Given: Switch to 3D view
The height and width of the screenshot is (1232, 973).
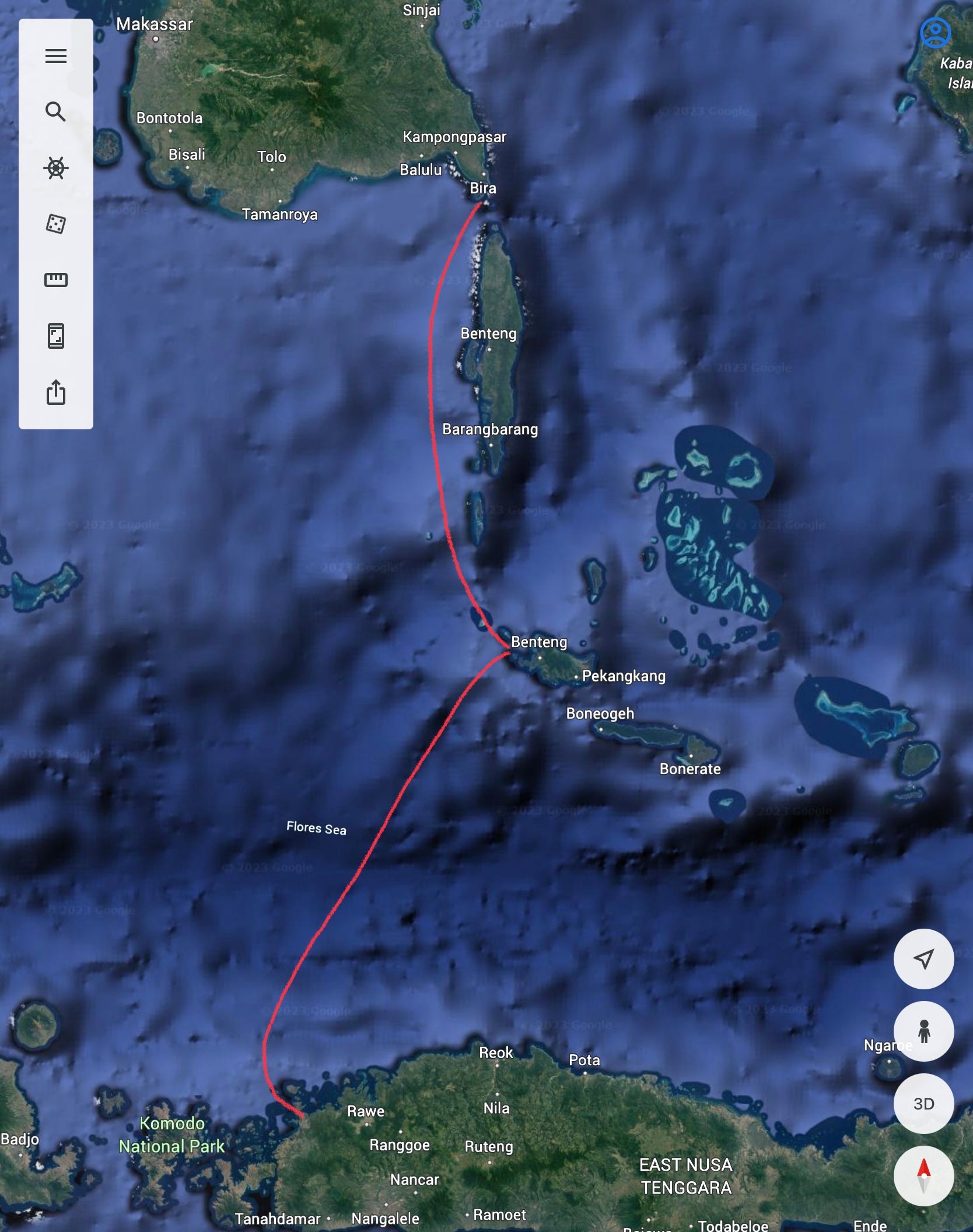Looking at the screenshot, I should tap(924, 1104).
